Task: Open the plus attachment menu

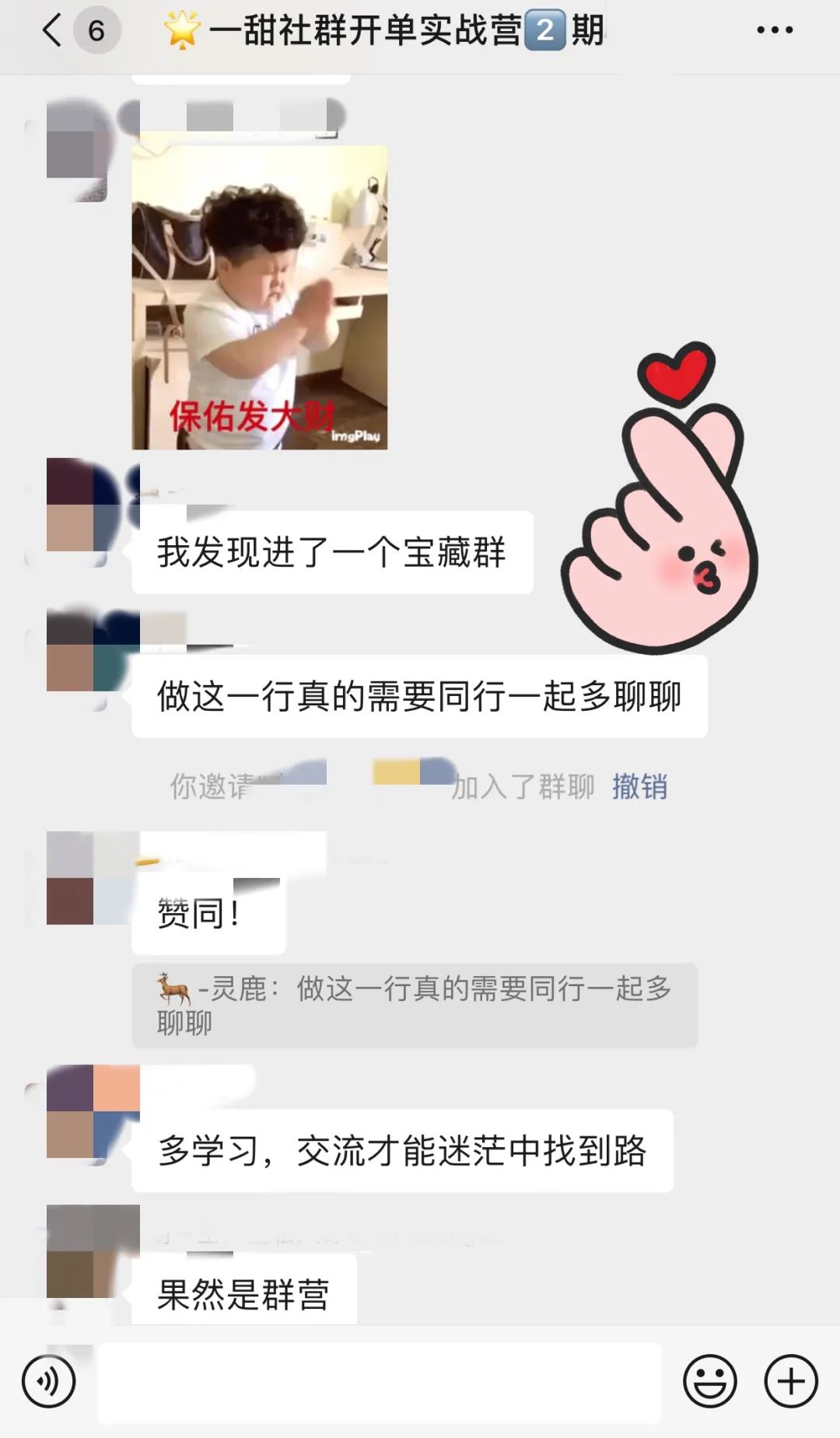Action: click(790, 1381)
